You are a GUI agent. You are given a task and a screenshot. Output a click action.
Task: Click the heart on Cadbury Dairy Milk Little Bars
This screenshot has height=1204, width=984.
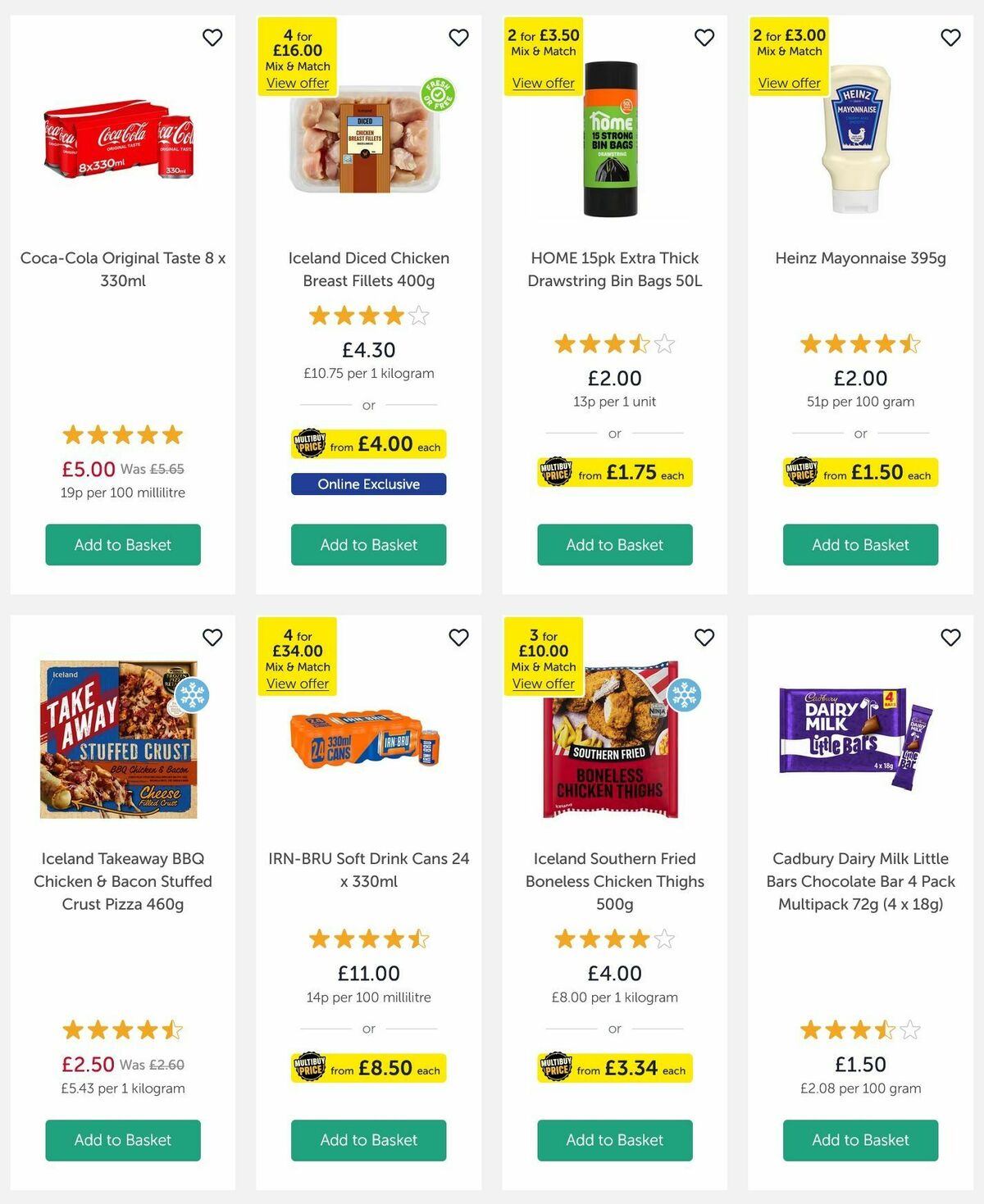[x=950, y=638]
